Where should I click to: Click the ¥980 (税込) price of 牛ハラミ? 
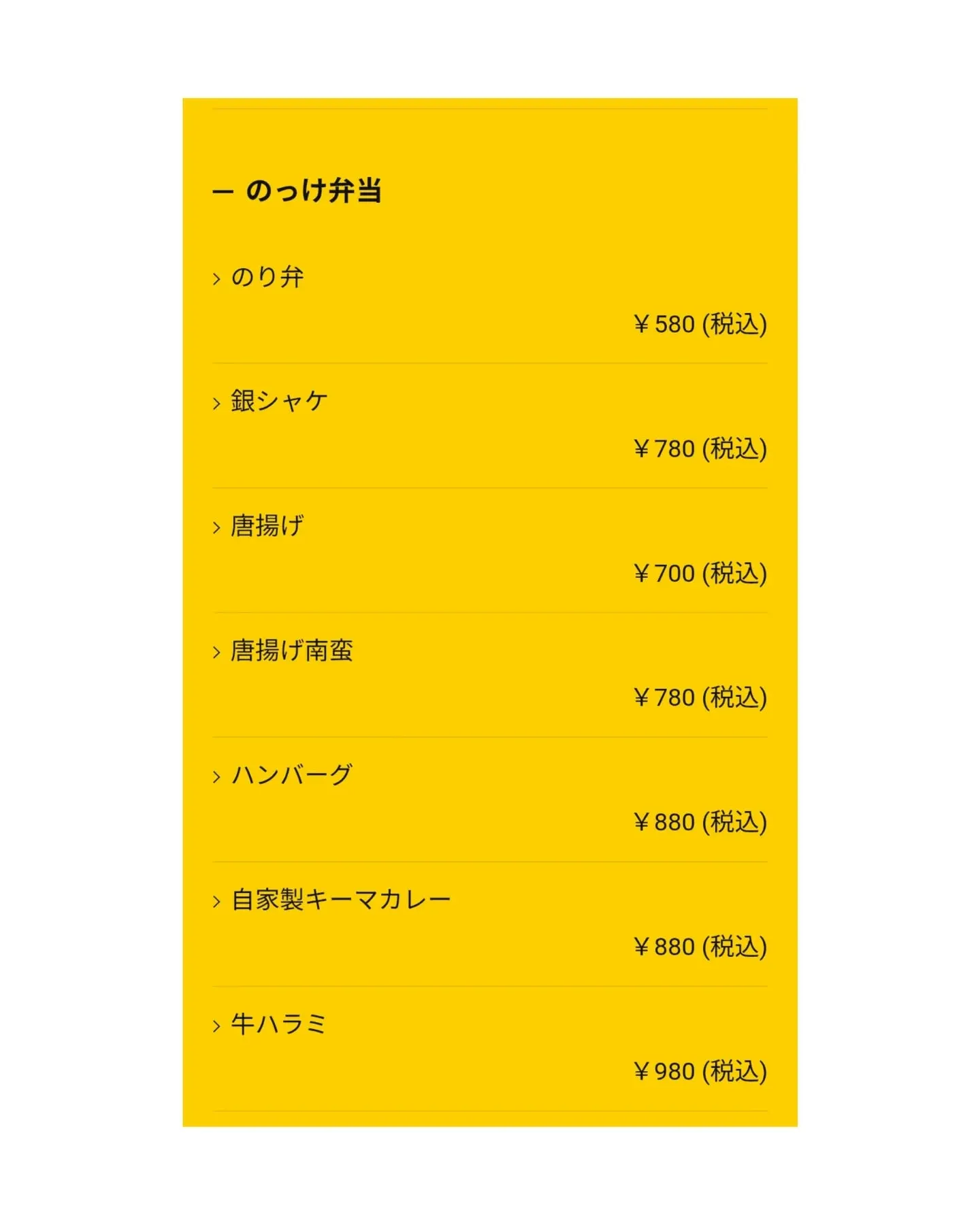700,1071
